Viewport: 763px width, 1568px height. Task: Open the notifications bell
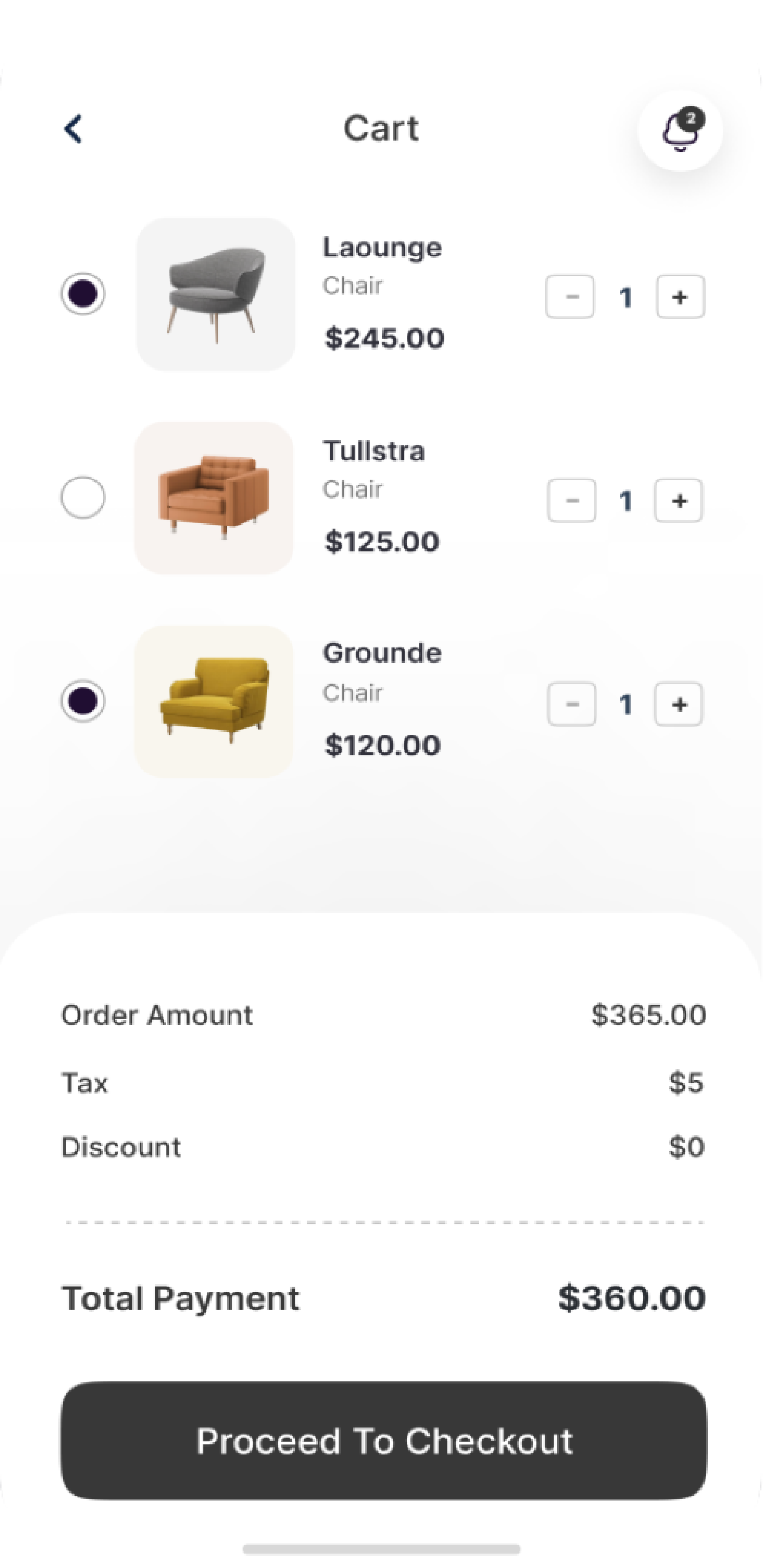click(x=680, y=131)
